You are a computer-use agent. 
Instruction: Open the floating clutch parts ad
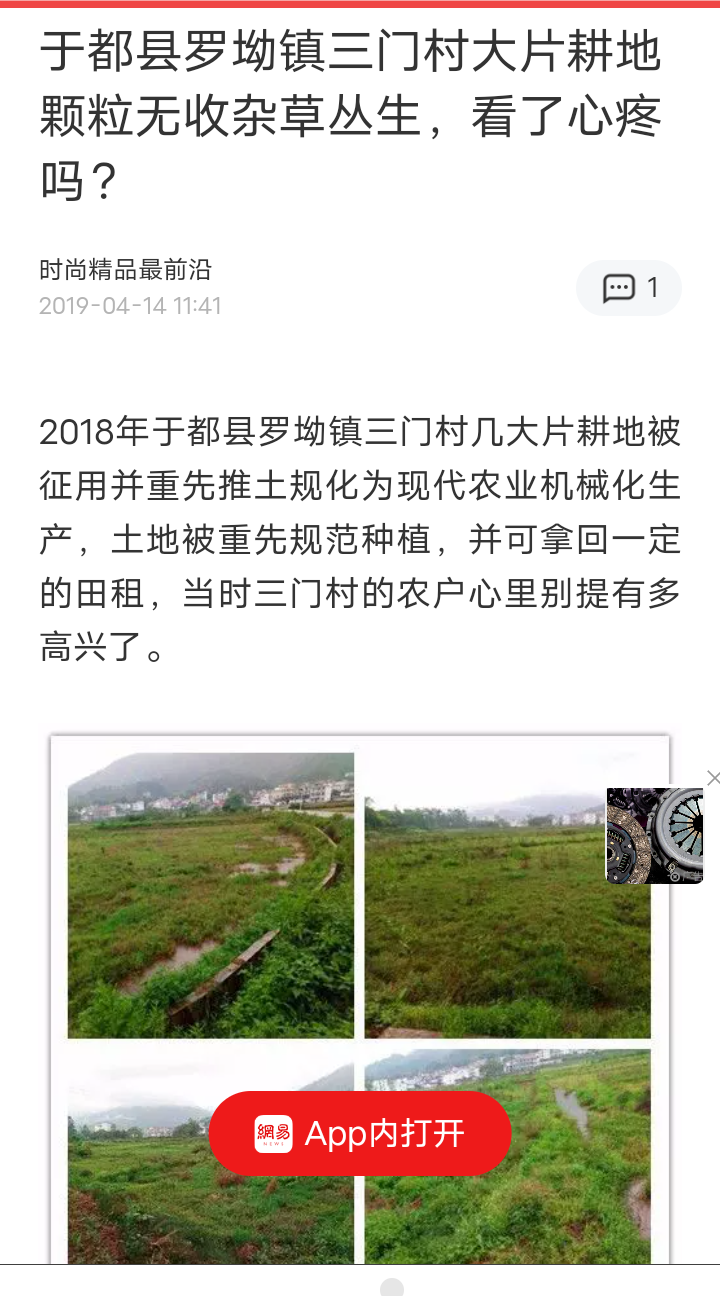coord(654,836)
